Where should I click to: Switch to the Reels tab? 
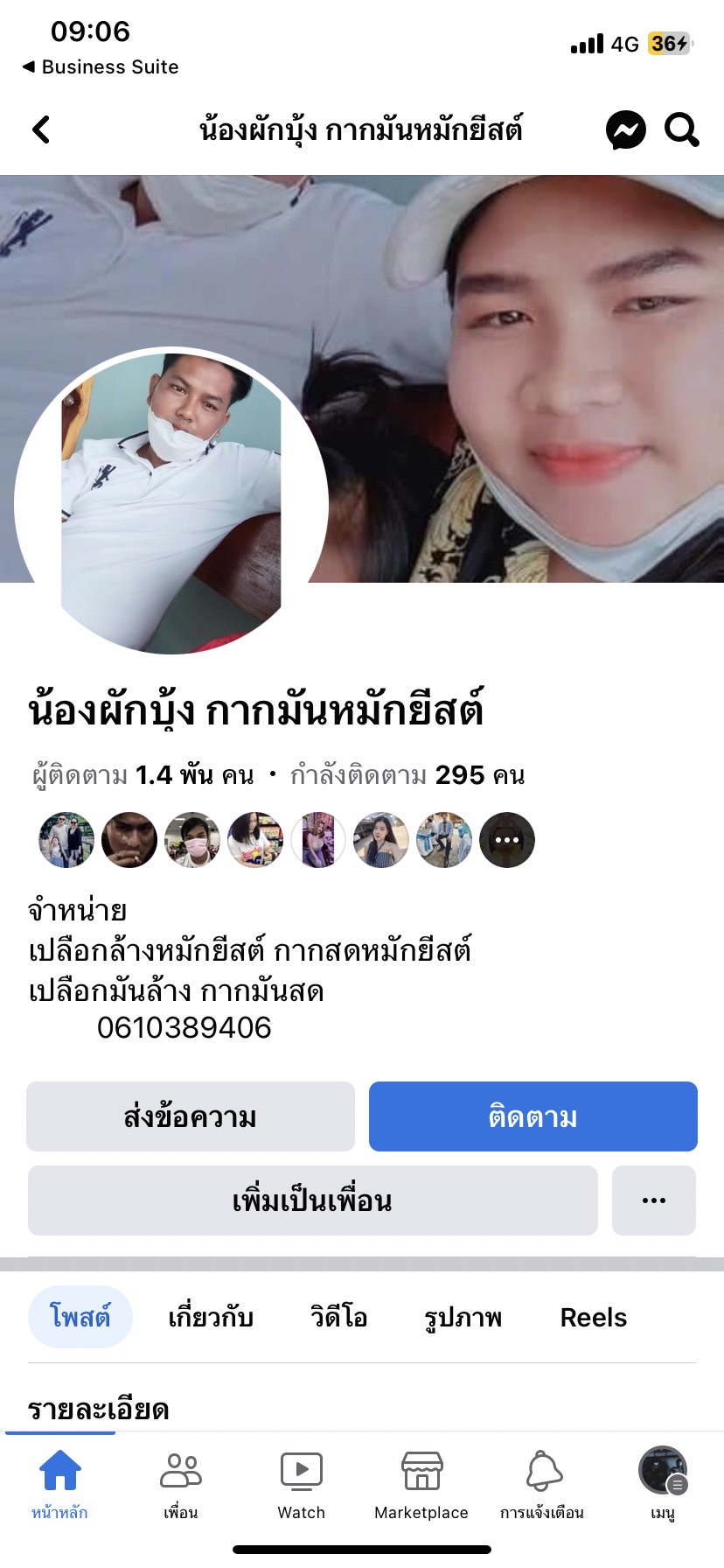point(593,1317)
